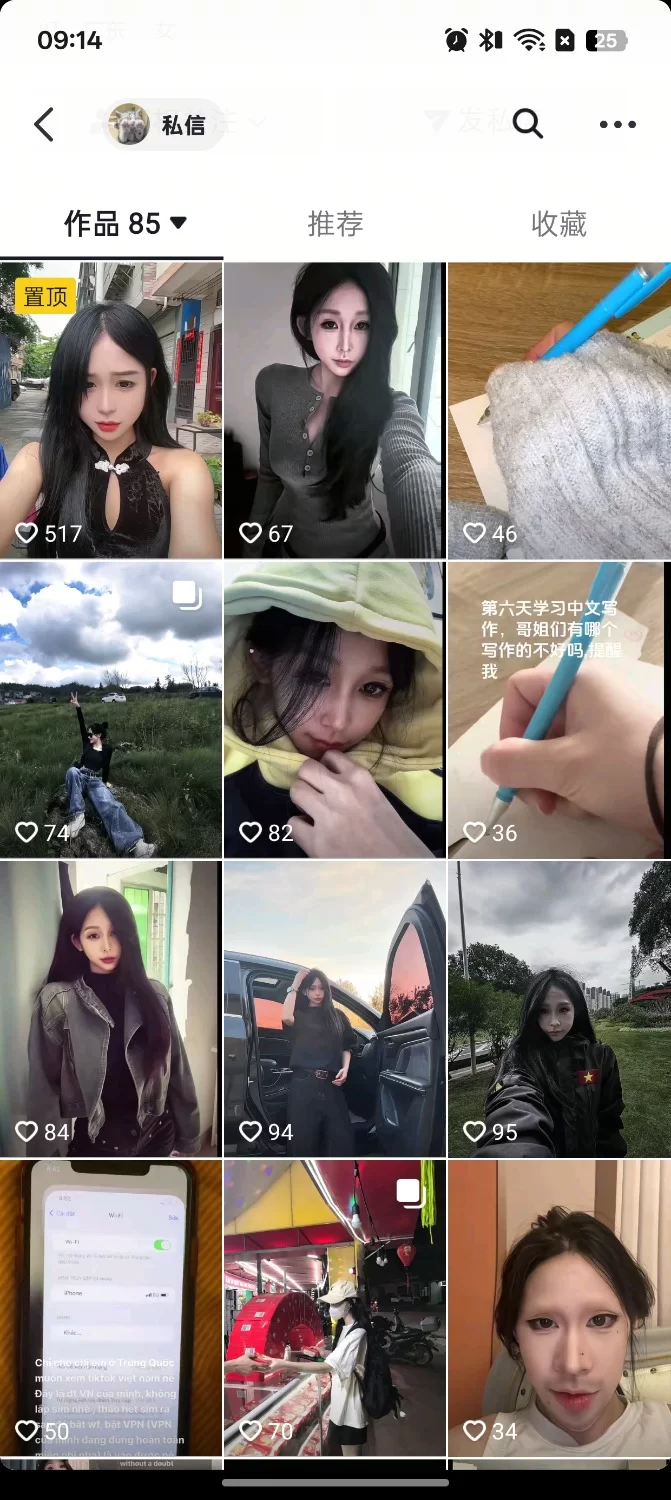Open the video with 46 likes
This screenshot has width=671, height=1500.
559,410
